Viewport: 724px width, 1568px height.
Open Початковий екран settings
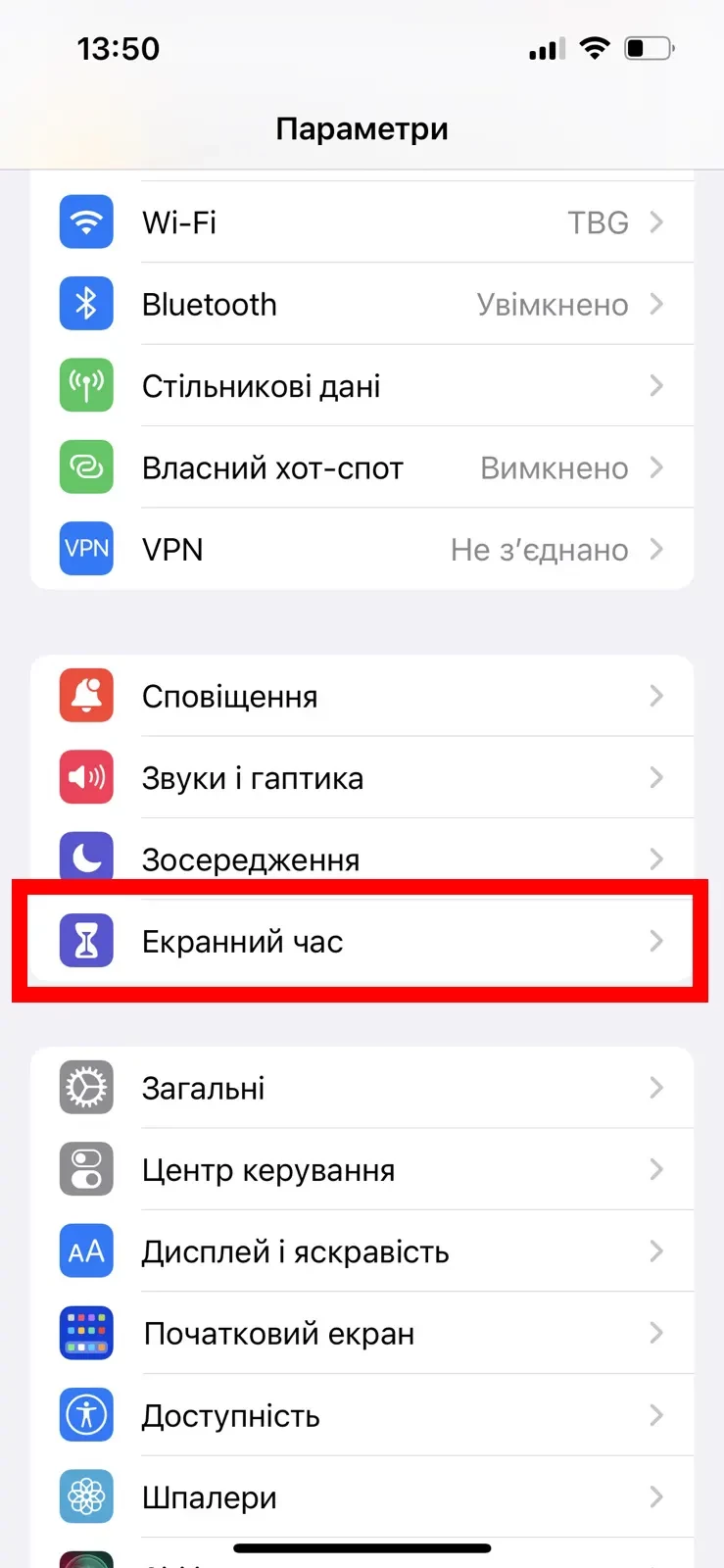point(362,1334)
